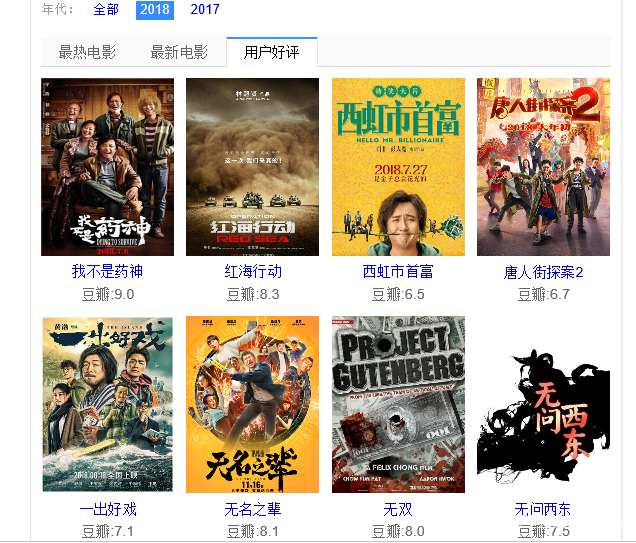Open the 无双 Project Gutenberg poster
The height and width of the screenshot is (543, 636).
pos(398,404)
